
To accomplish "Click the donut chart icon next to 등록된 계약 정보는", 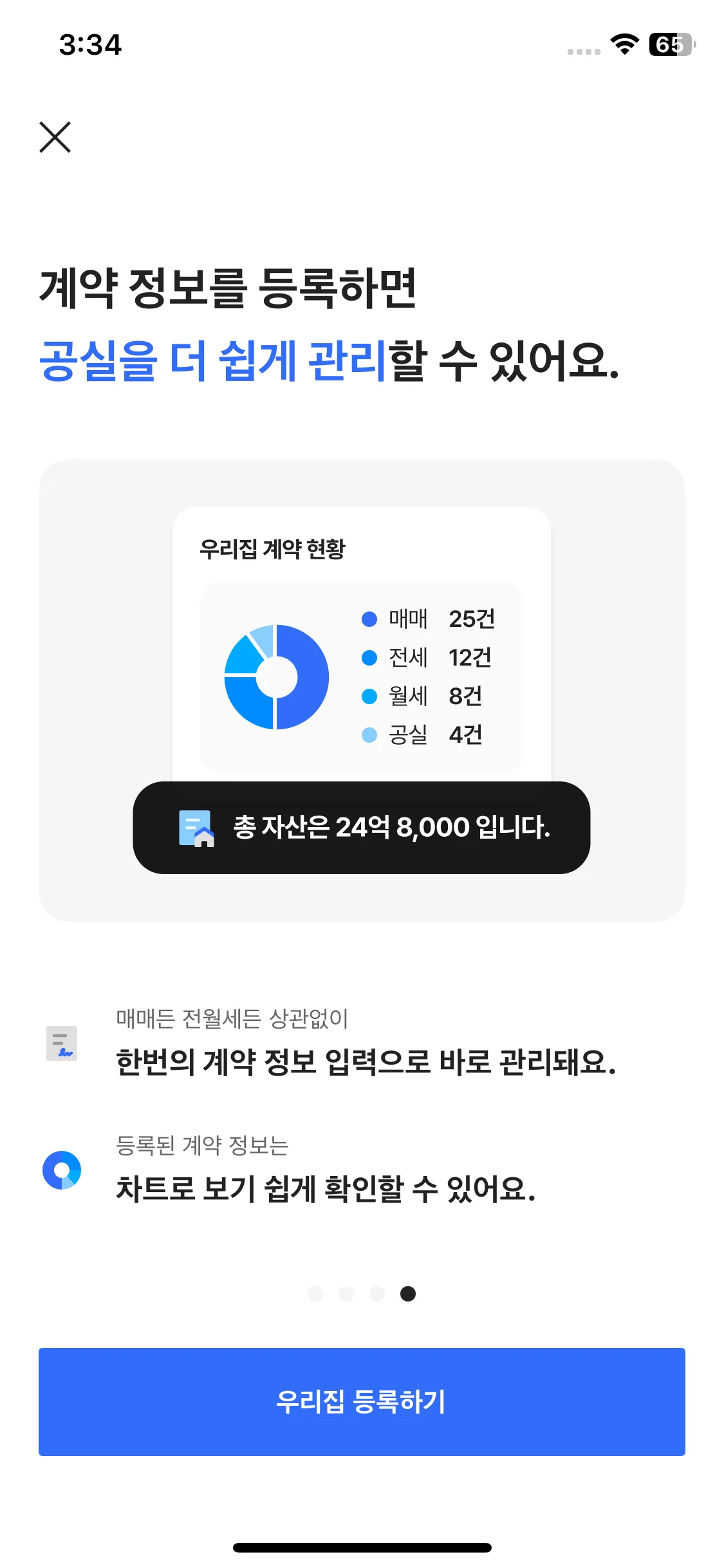I will point(61,1170).
